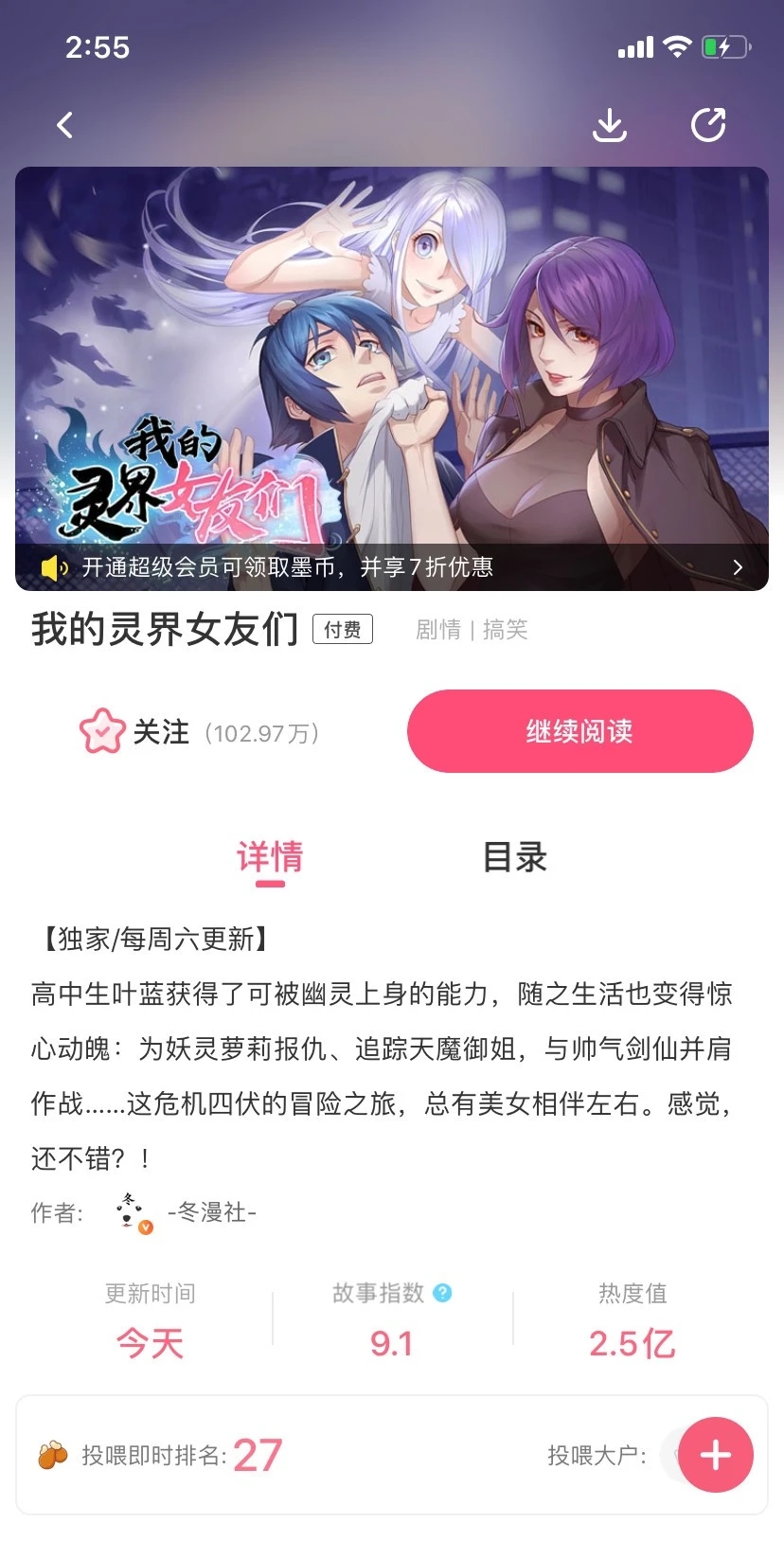Switch to the 详情 tab
The height and width of the screenshot is (1541, 784).
(270, 859)
